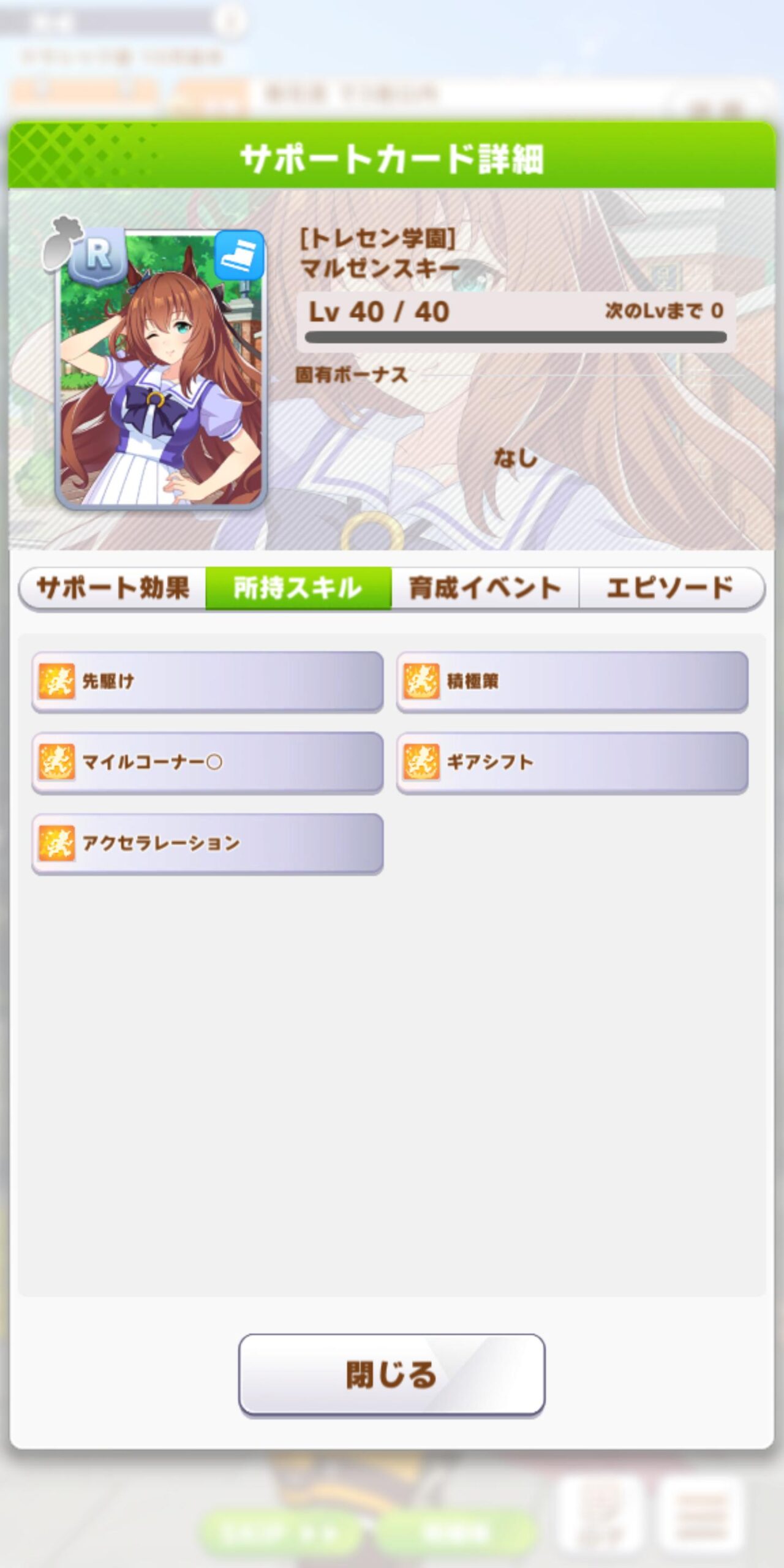The height and width of the screenshot is (1568, 784).
Task: Open the 先駆け skill details
Action: 208,681
